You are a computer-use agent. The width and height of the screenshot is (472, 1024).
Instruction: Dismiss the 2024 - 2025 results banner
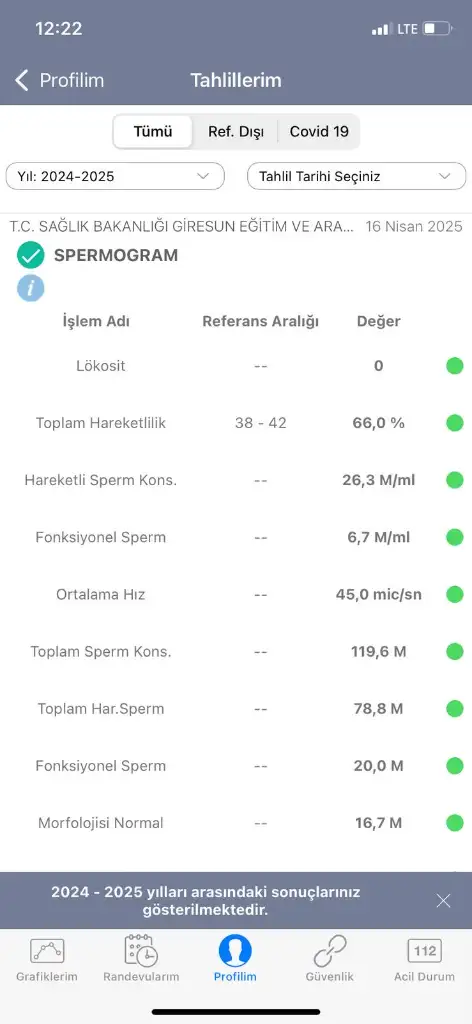(x=443, y=901)
